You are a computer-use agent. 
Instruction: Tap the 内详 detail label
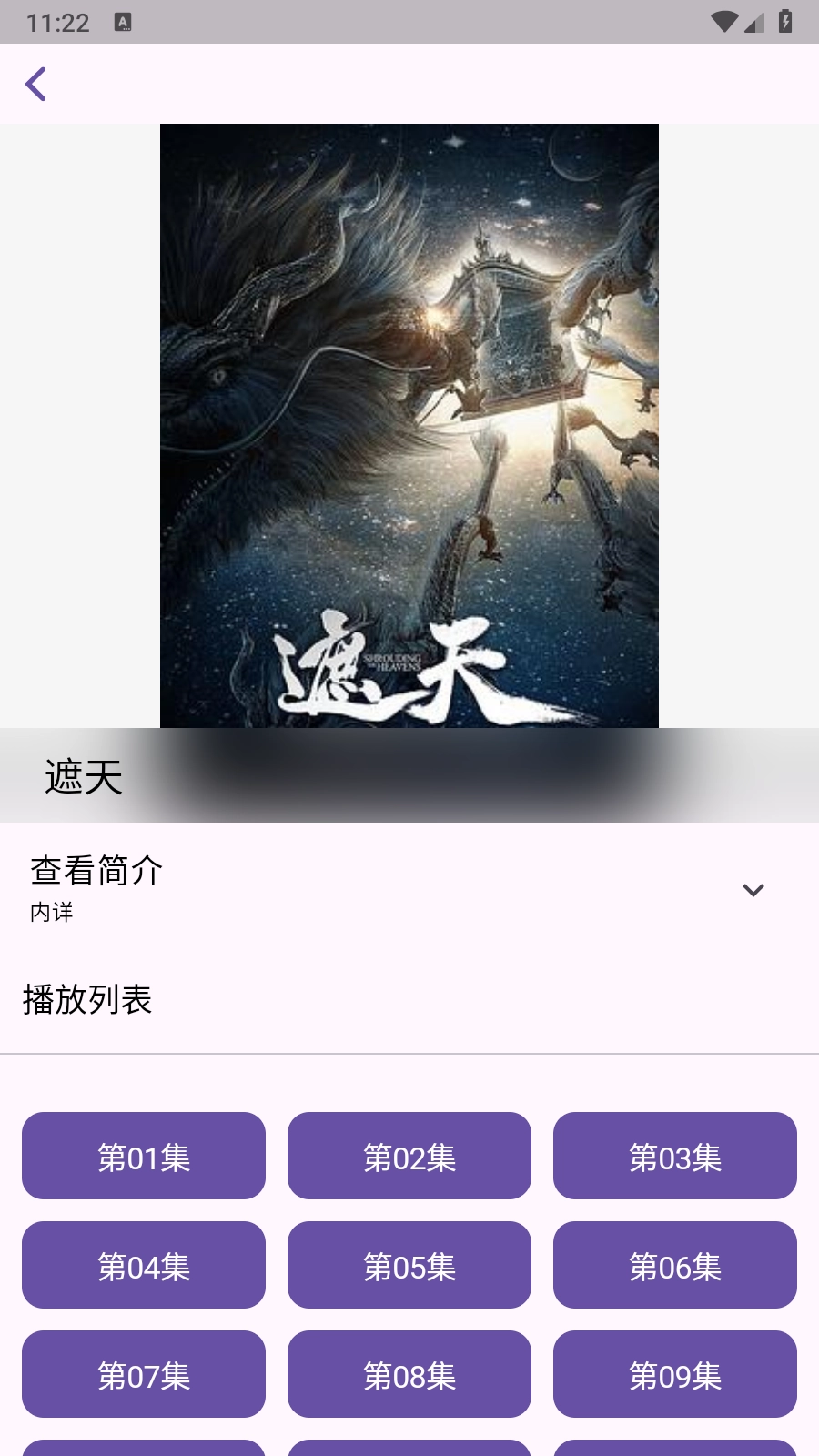click(x=51, y=913)
